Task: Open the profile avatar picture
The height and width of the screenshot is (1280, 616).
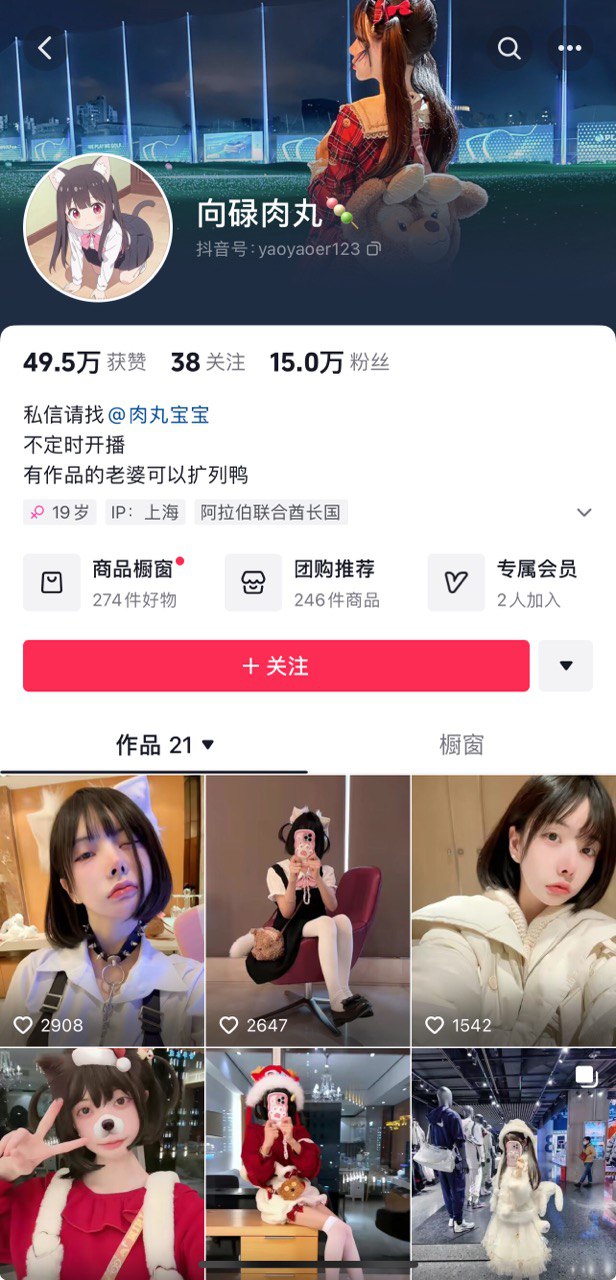Action: point(98,227)
